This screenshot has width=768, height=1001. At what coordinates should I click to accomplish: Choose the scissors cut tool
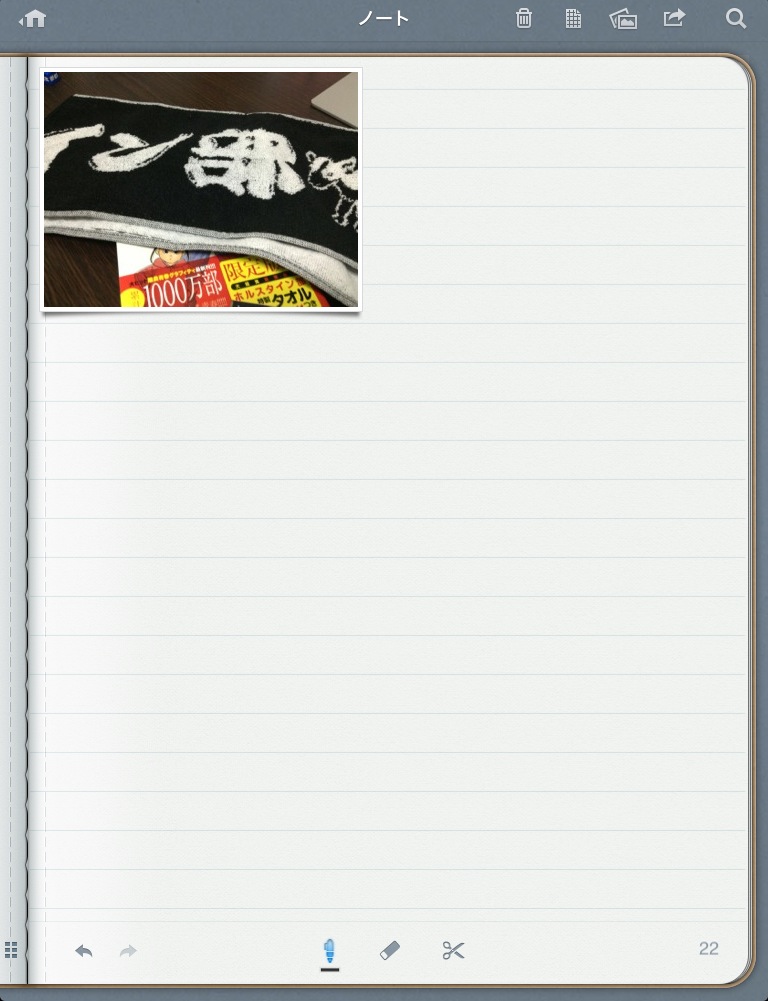pos(453,951)
